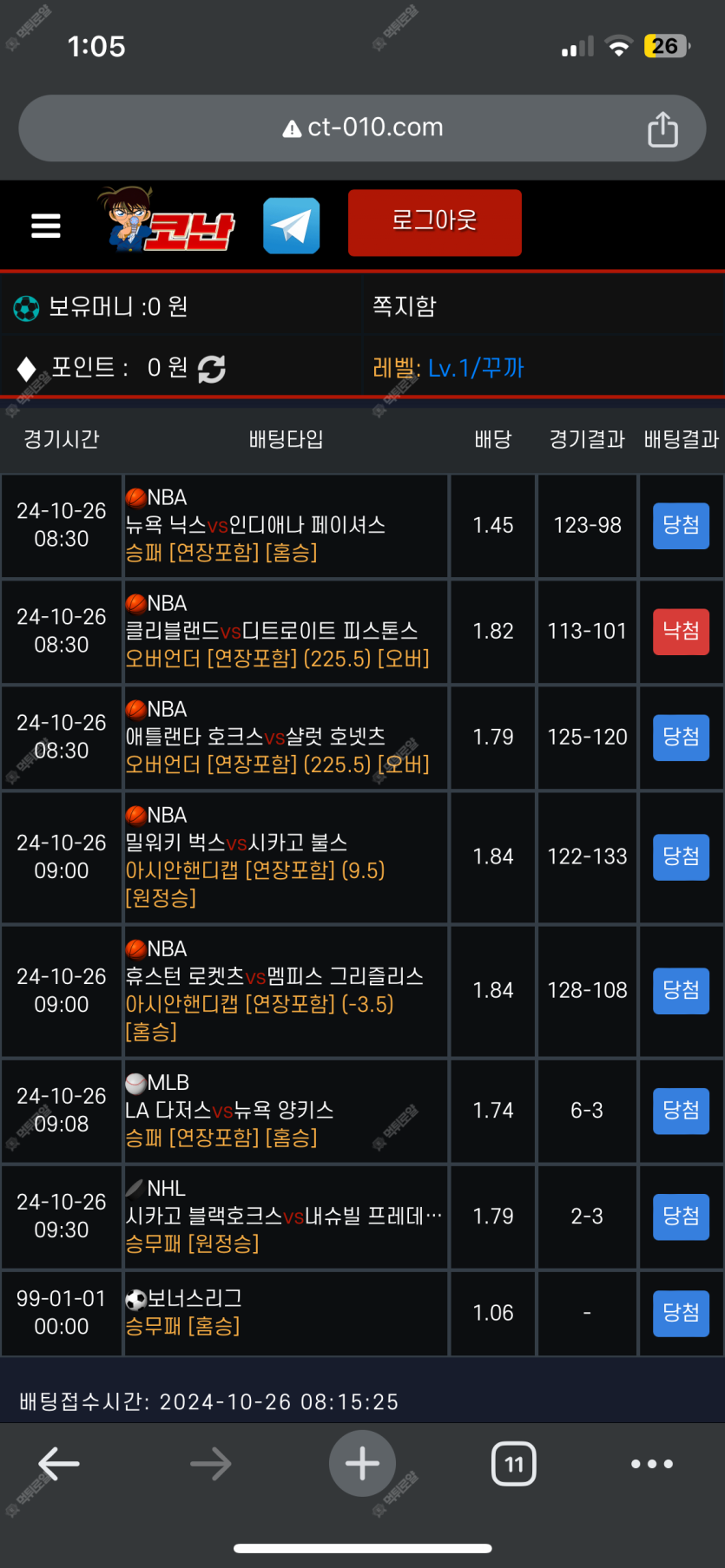725x1568 pixels.
Task: Open the hamburger menu
Action: coord(45,226)
